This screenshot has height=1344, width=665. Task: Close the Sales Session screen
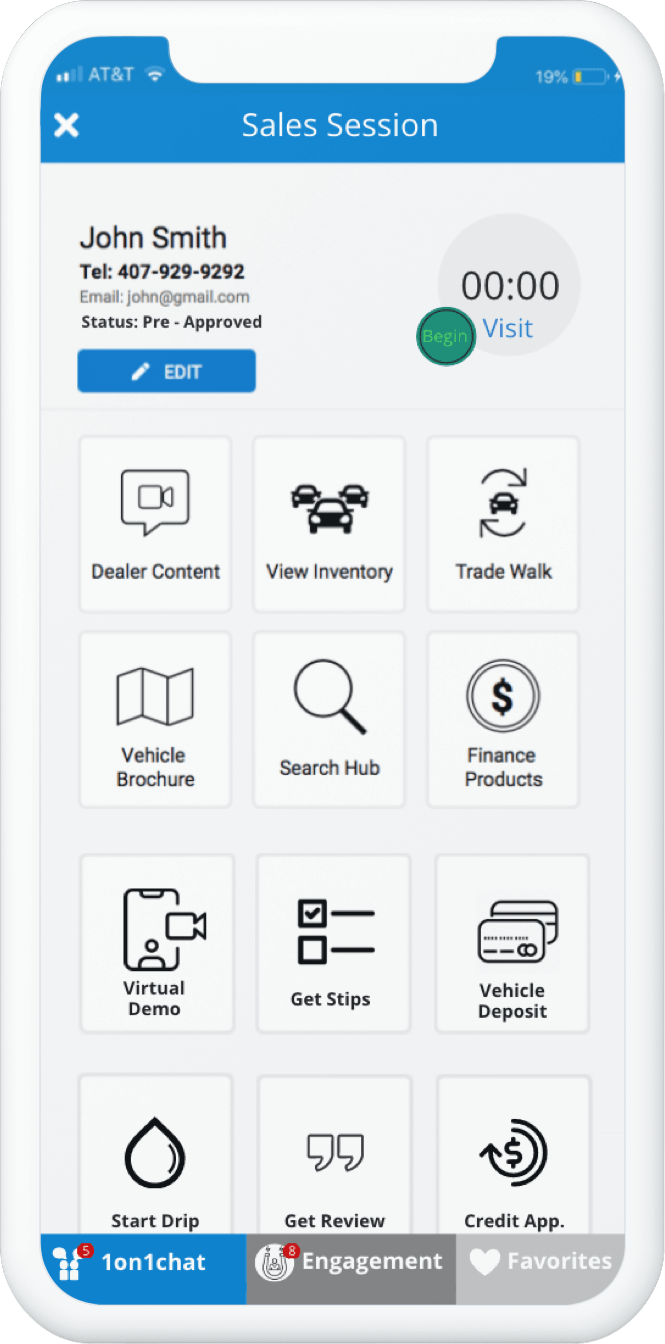tap(66, 125)
